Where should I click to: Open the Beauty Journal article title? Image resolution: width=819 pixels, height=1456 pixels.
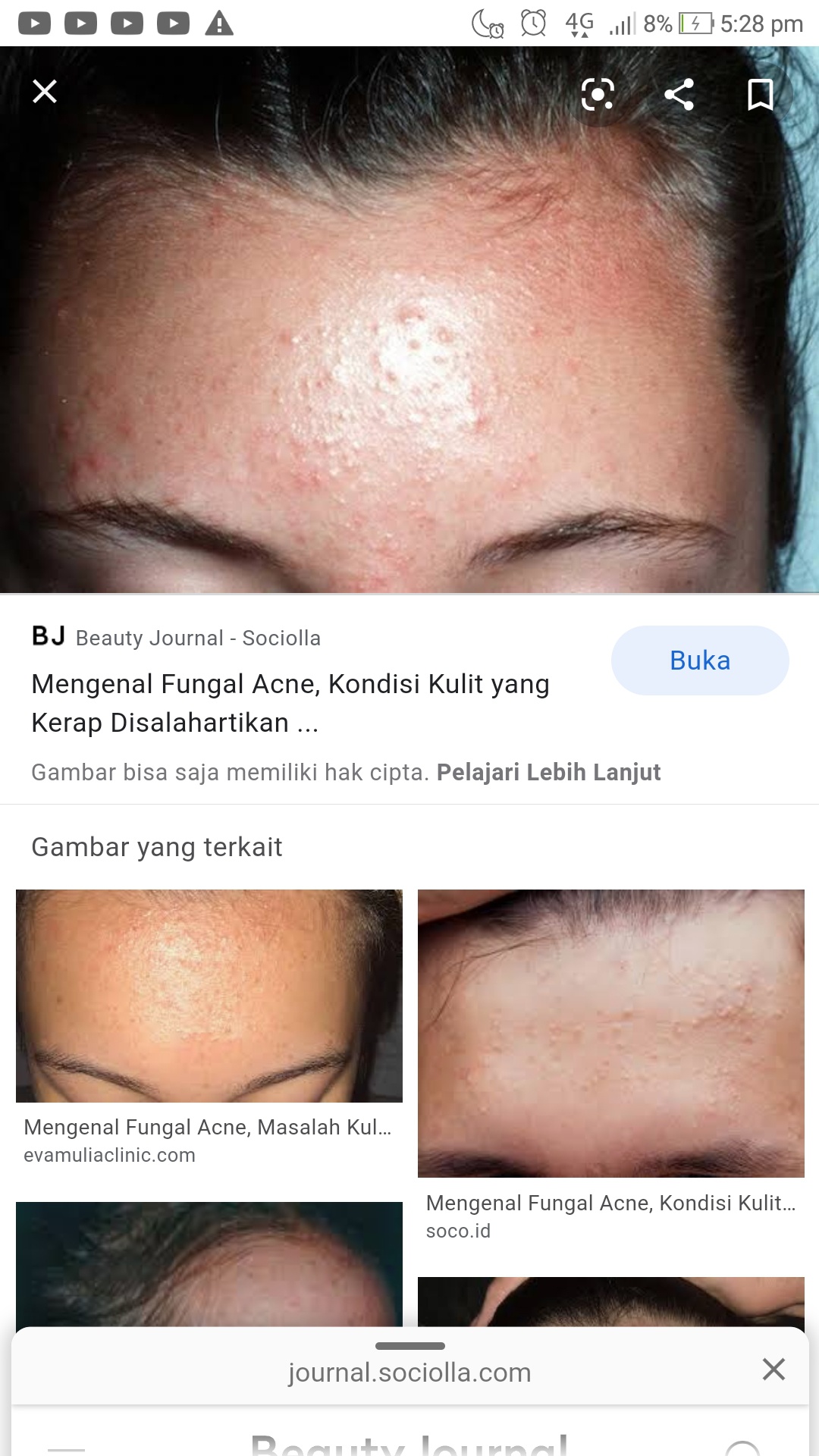point(290,703)
